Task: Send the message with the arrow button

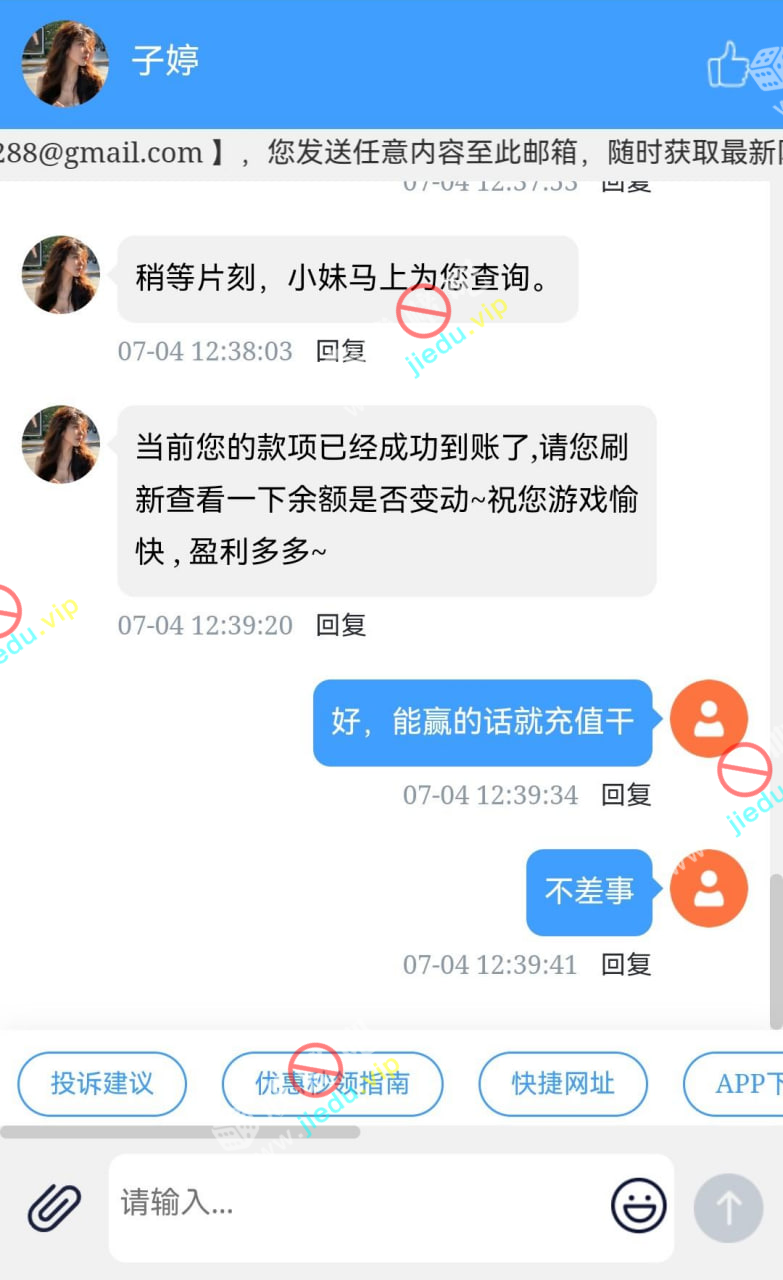Action: 728,1208
